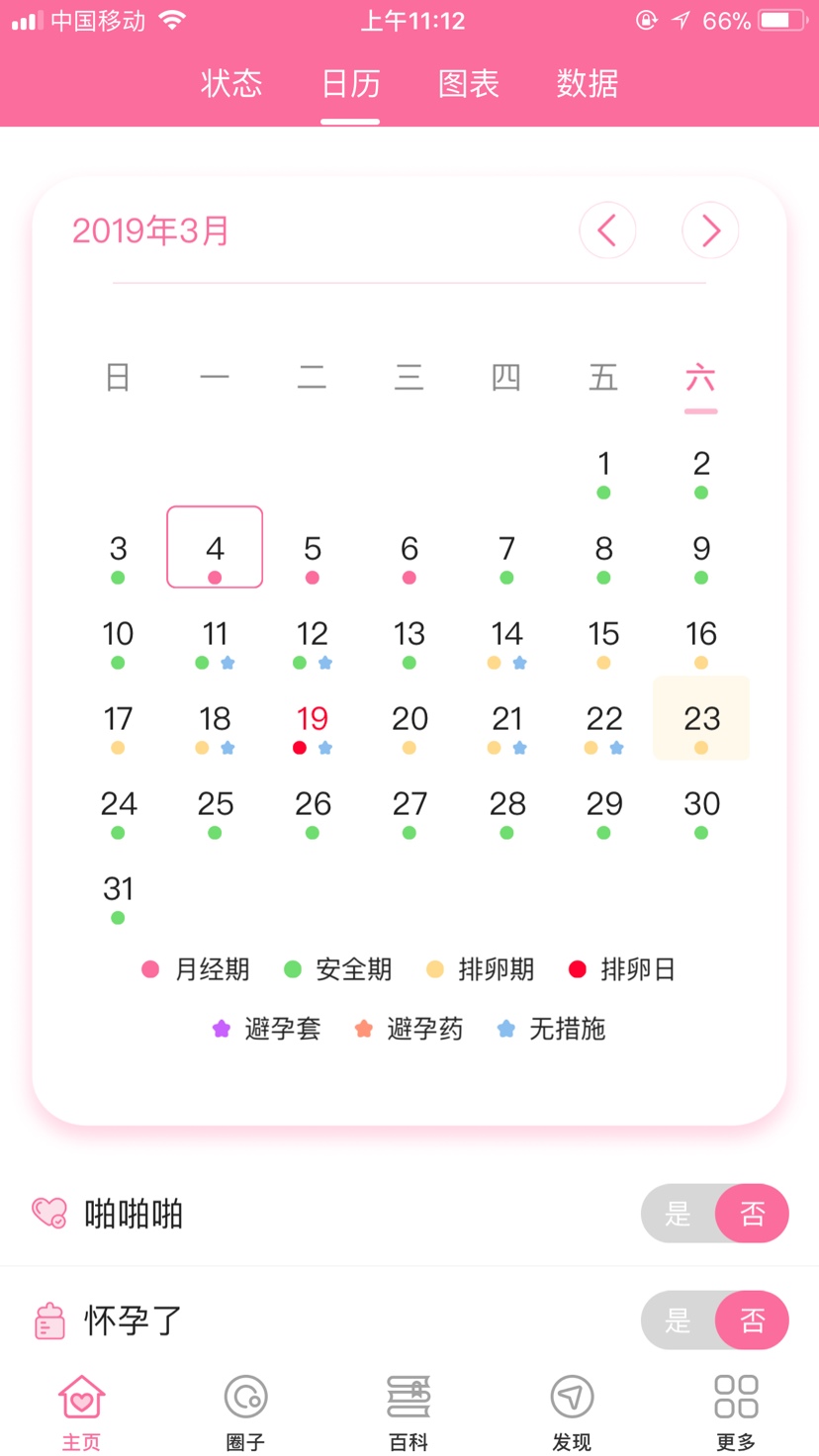Open the 百科 tab
The image size is (819, 1456).
tap(409, 1411)
